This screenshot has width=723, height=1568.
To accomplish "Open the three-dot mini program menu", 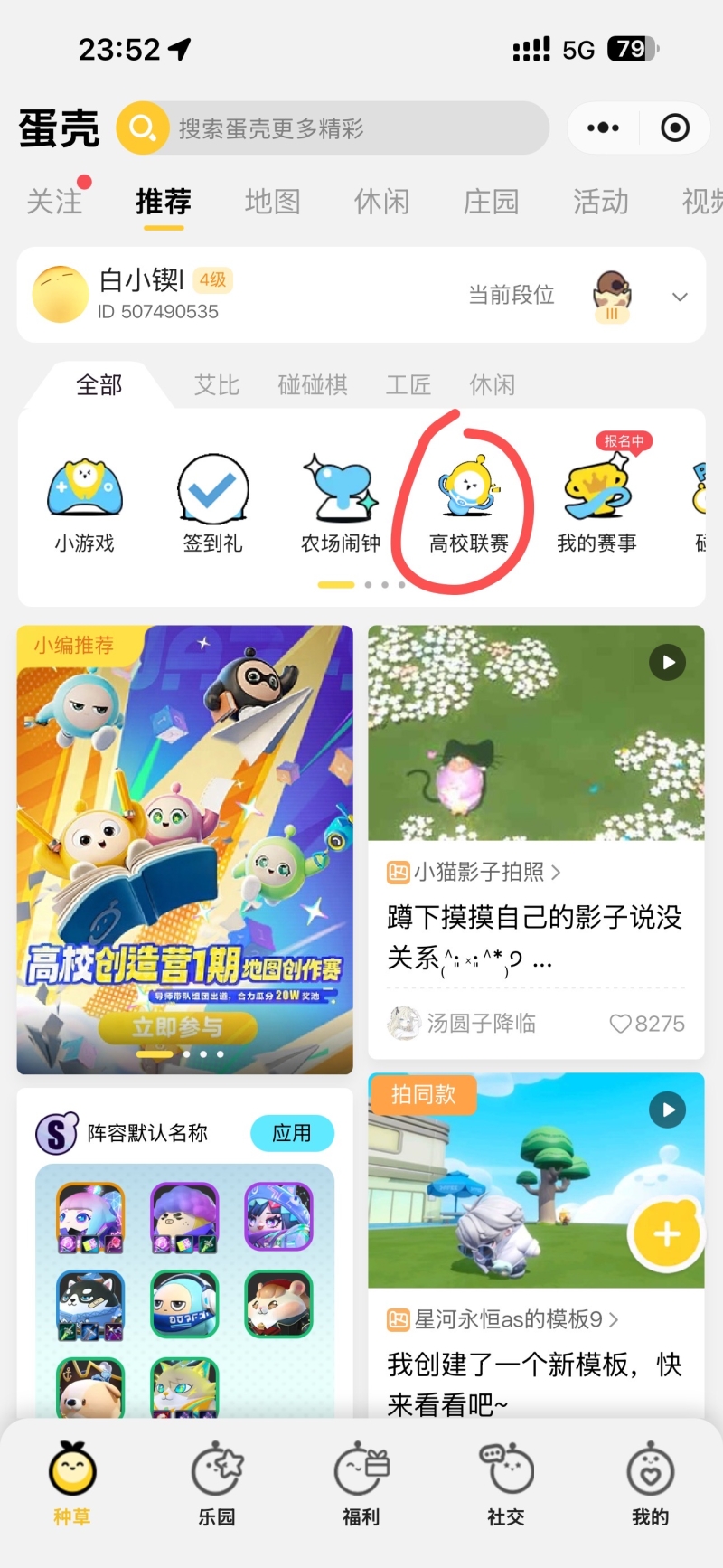I will [603, 128].
